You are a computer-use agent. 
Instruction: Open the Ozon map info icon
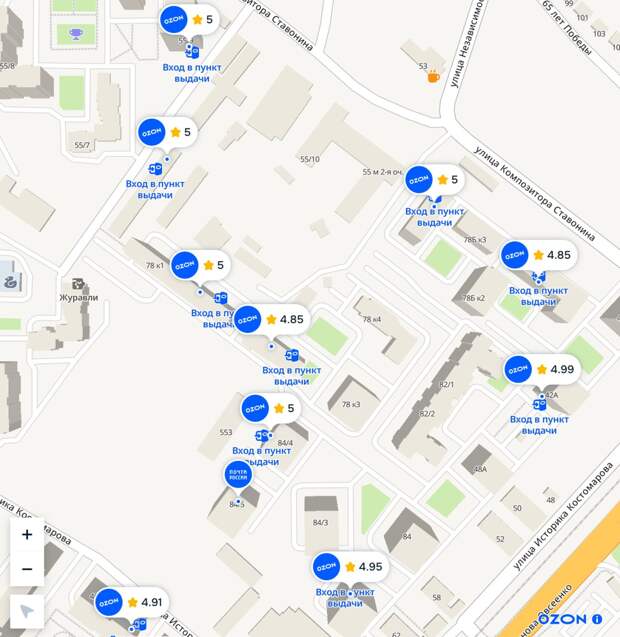[x=597, y=619]
